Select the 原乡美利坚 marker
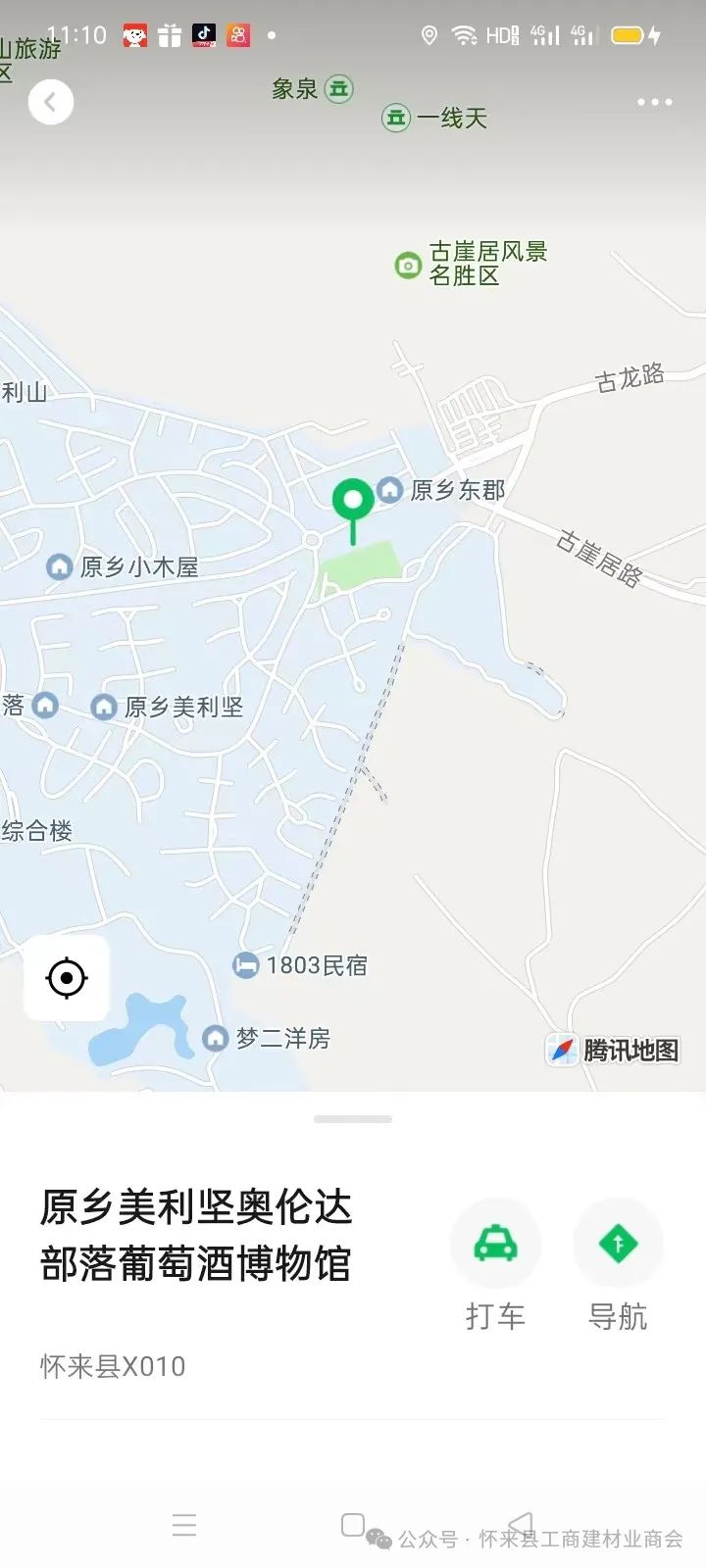Image resolution: width=706 pixels, height=1568 pixels. pos(167,707)
